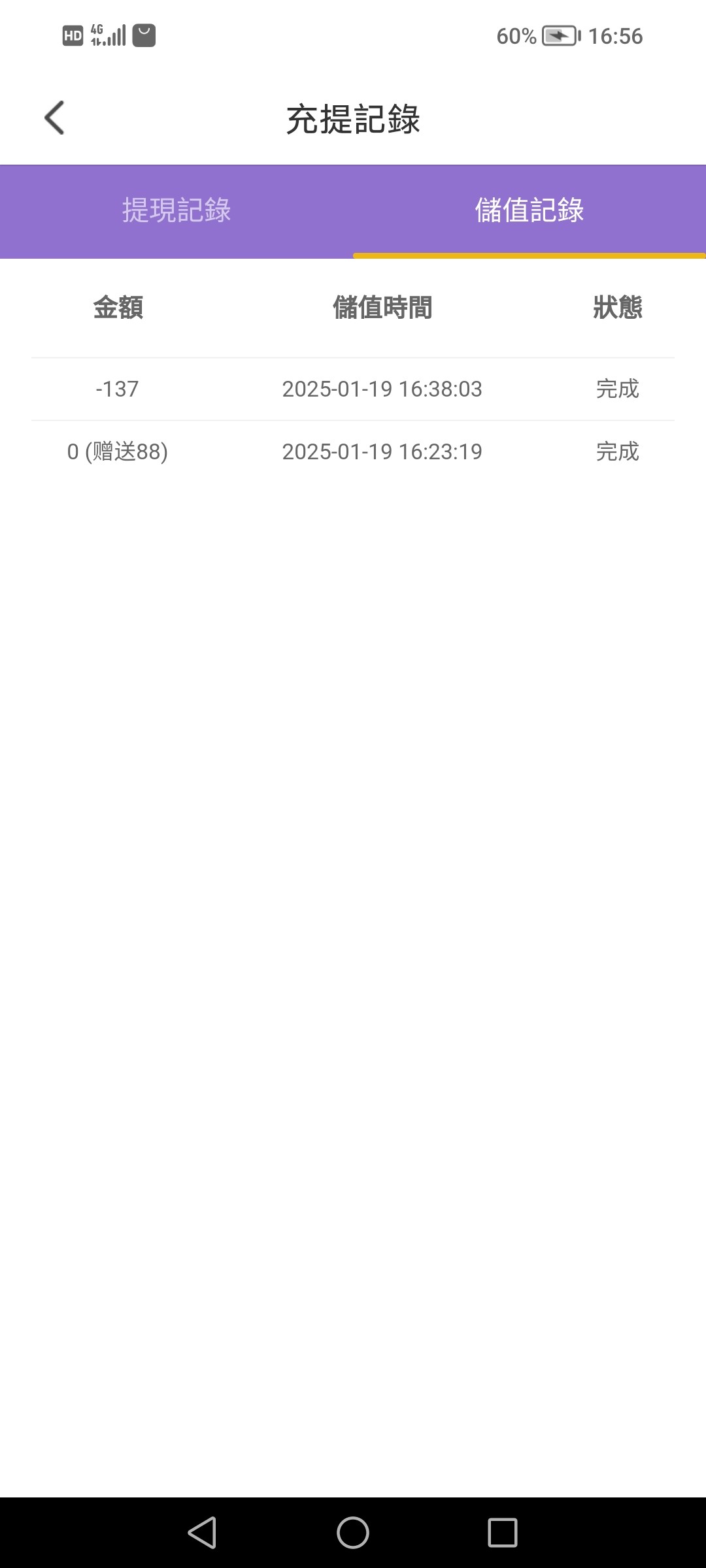Tap the 儲值時間 column header
Viewport: 706px width, 1568px height.
(382, 308)
